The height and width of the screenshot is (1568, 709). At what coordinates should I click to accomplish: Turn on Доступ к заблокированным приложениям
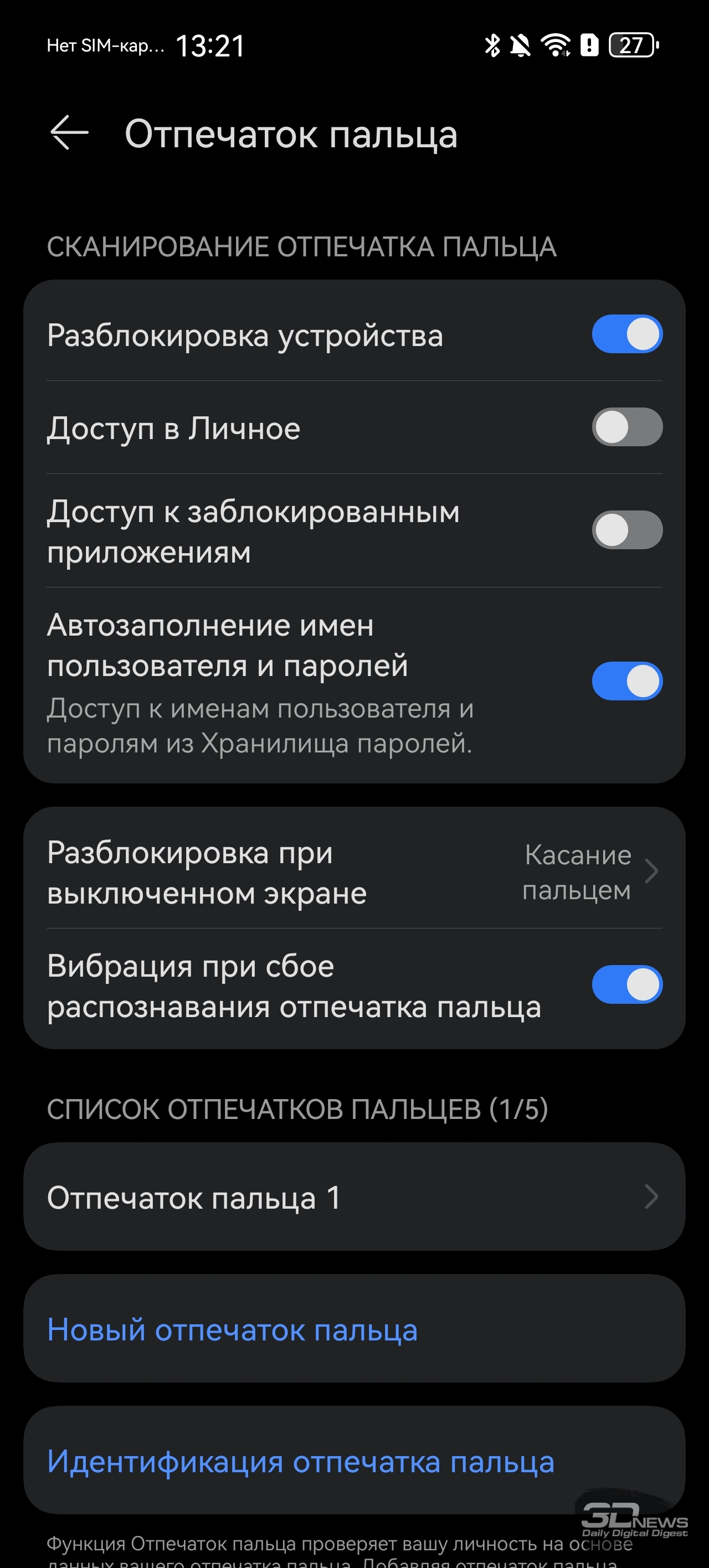click(x=627, y=530)
